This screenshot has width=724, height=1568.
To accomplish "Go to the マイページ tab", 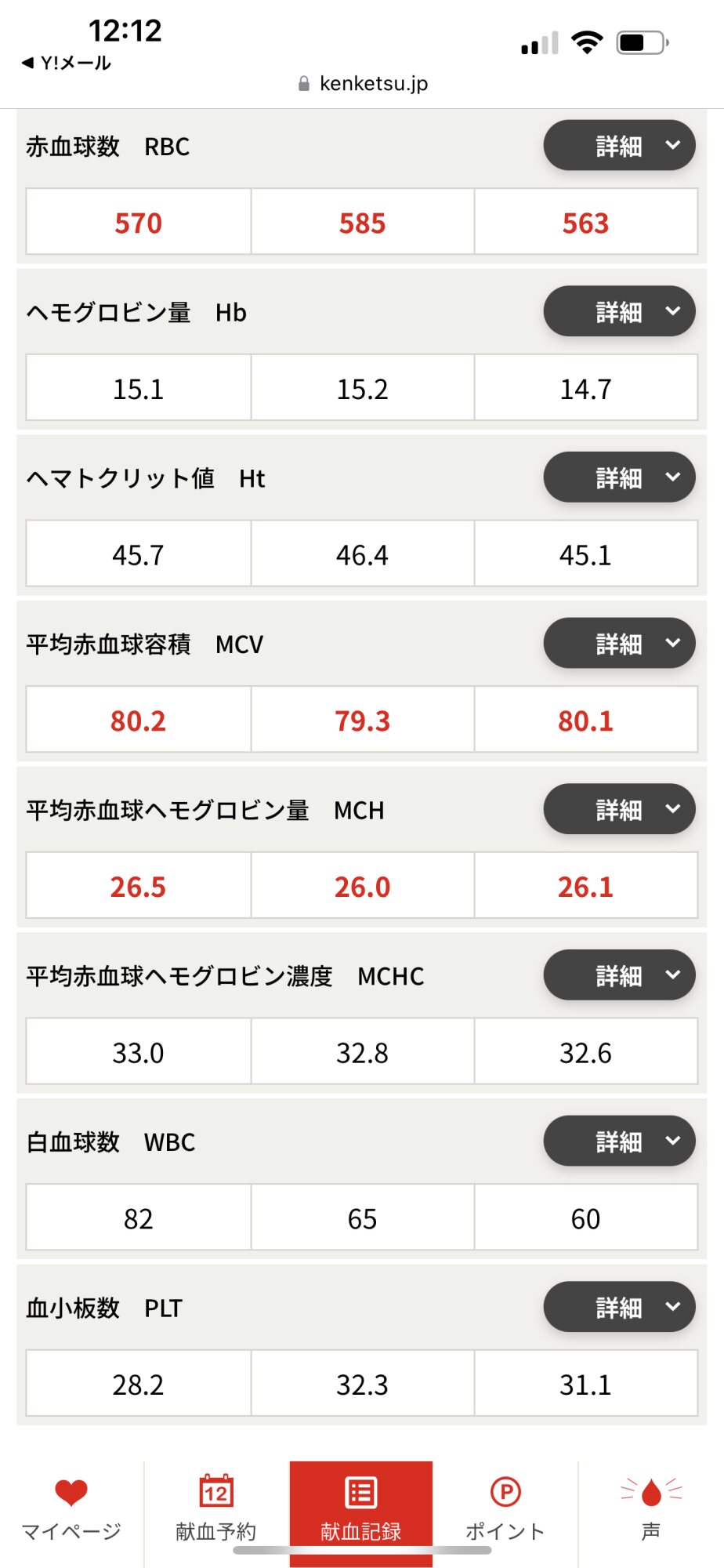I will 71,1509.
